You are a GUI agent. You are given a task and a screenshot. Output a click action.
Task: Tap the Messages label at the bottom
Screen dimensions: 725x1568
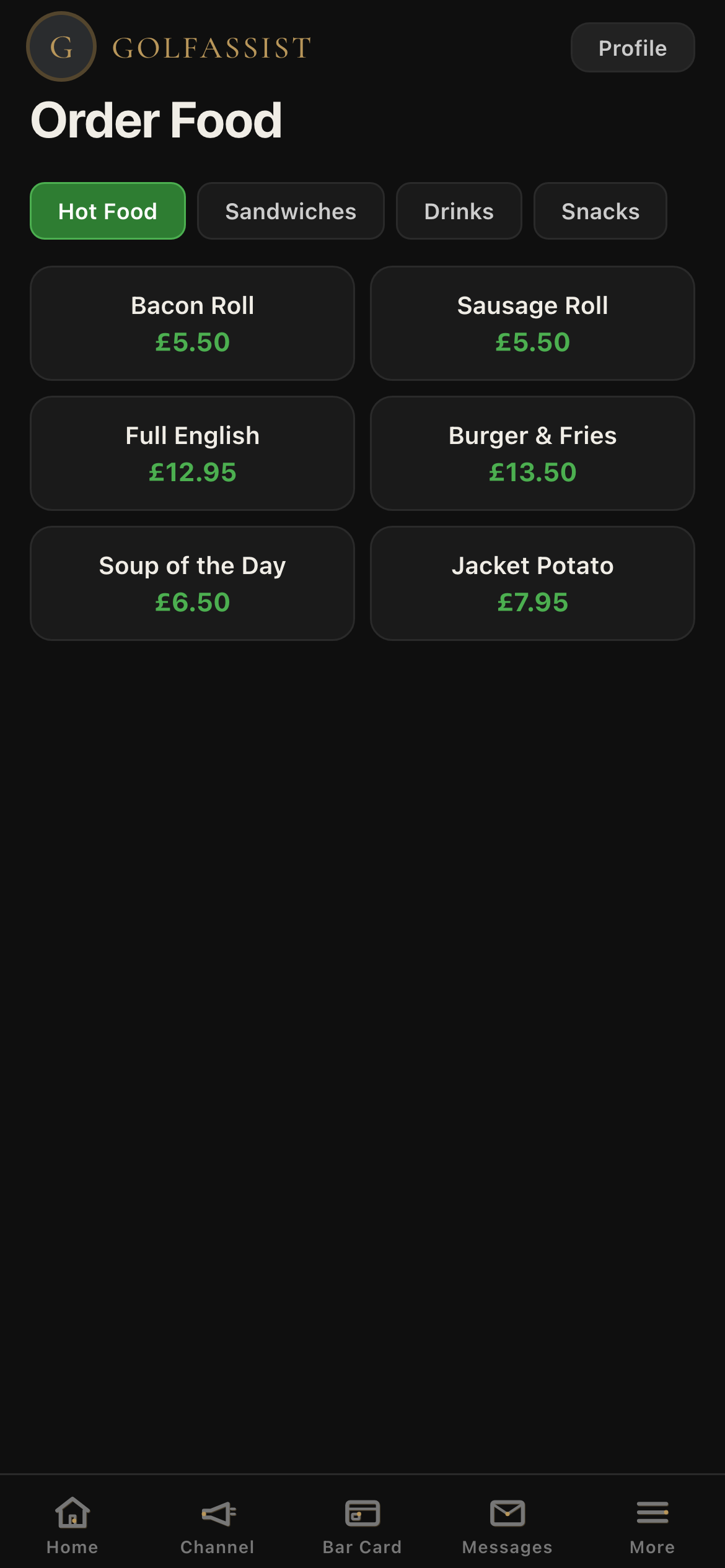point(507,1547)
